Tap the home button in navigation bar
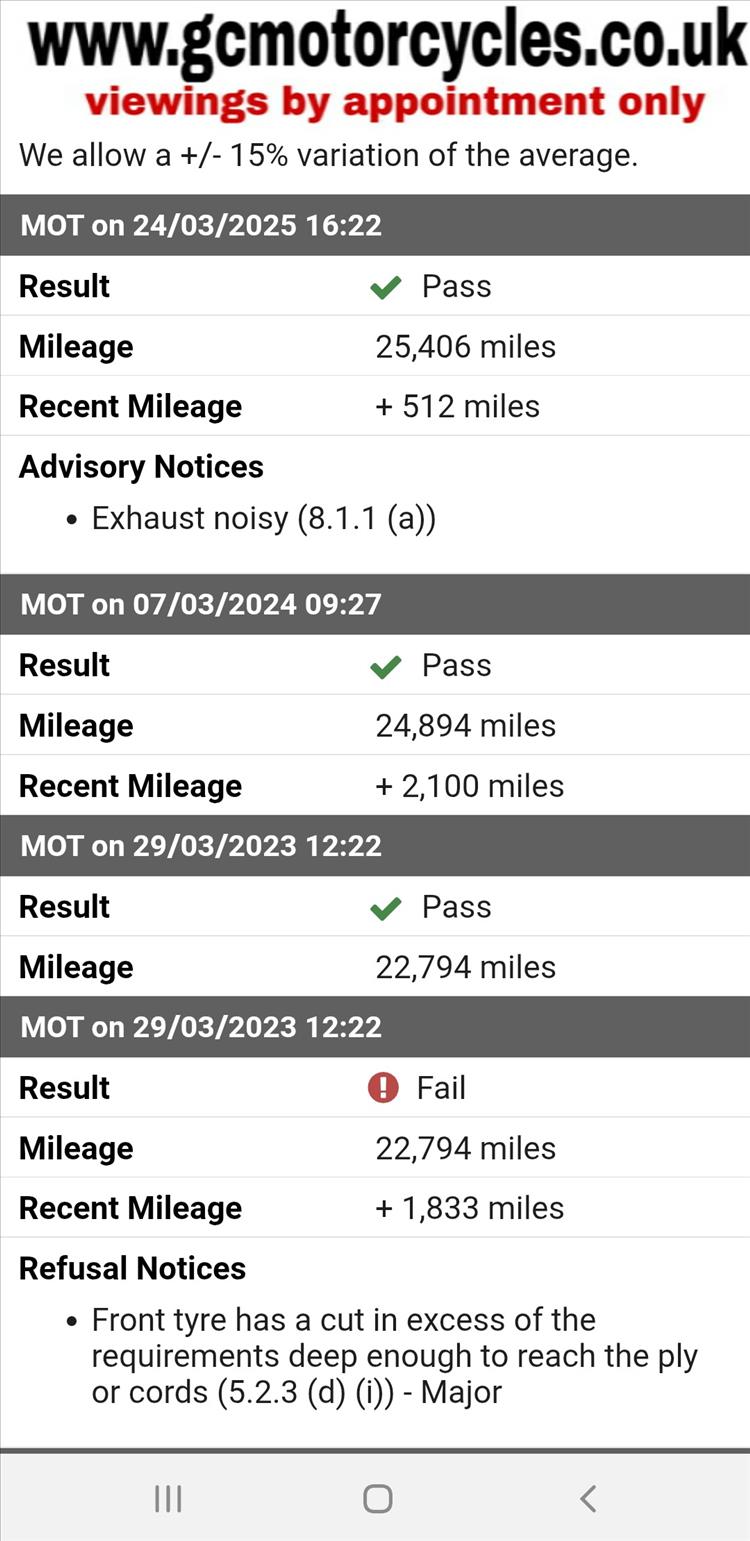Viewport: 750px width, 1541px height. (377, 1498)
